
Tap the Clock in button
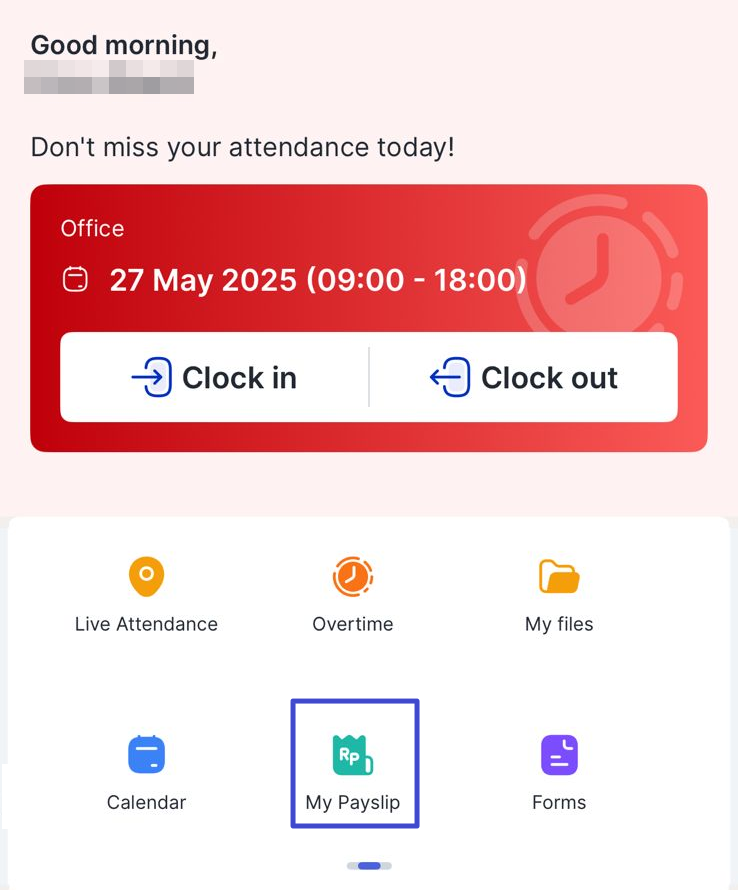pos(214,377)
